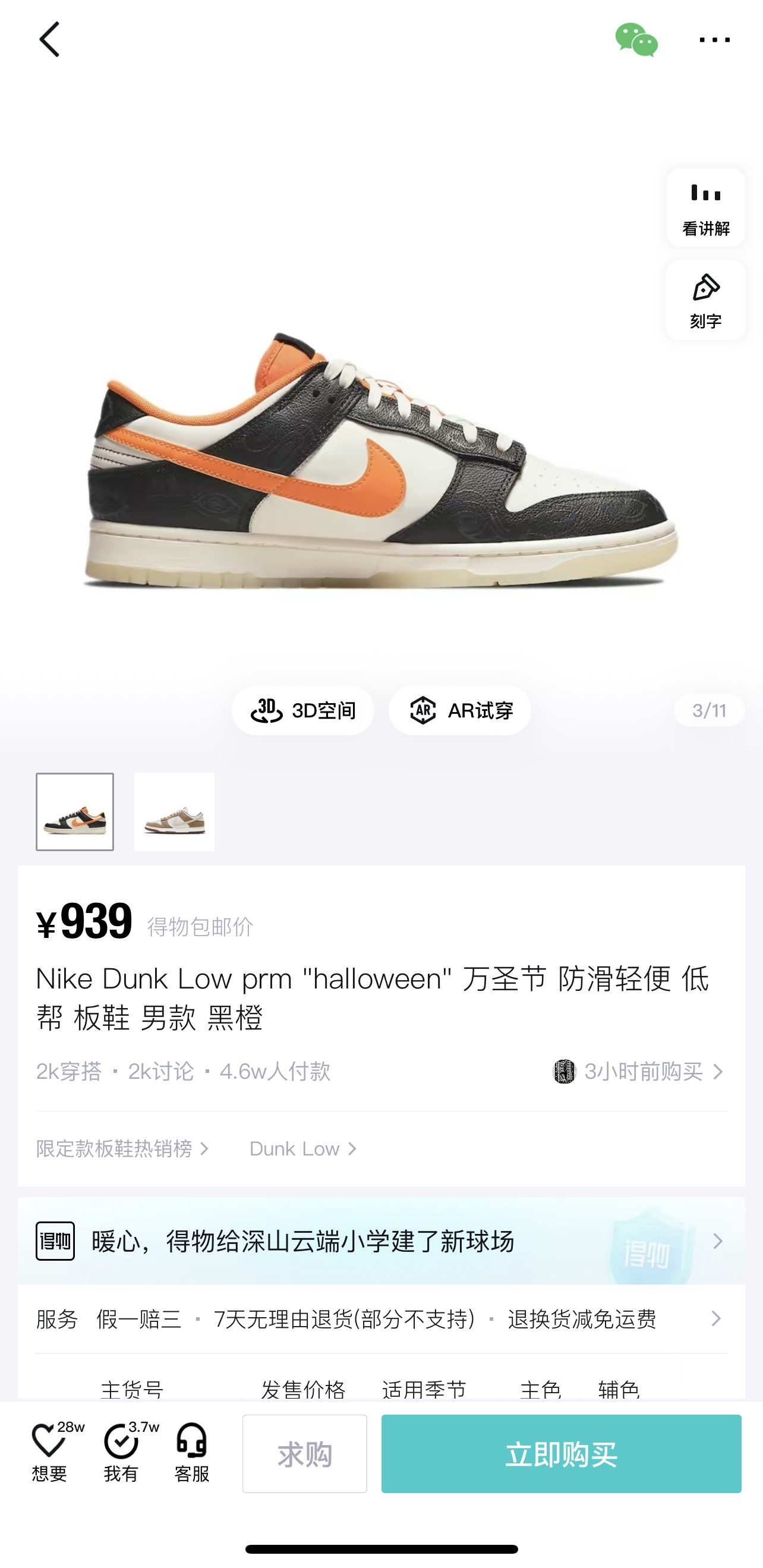The image size is (763, 1568).
Task: Open the Dunk Low series link
Action: pyautogui.click(x=303, y=1148)
